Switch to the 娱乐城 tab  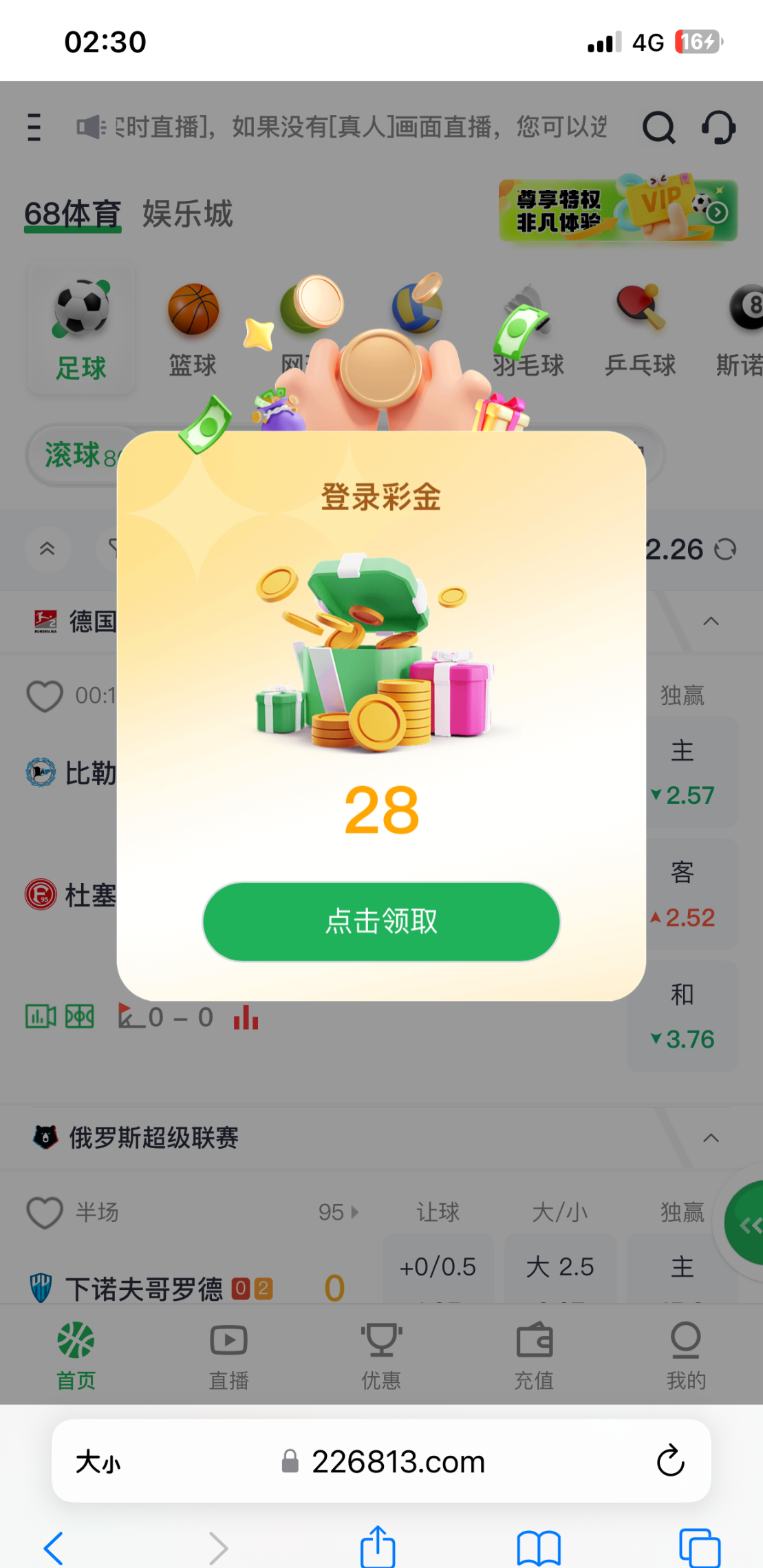188,213
